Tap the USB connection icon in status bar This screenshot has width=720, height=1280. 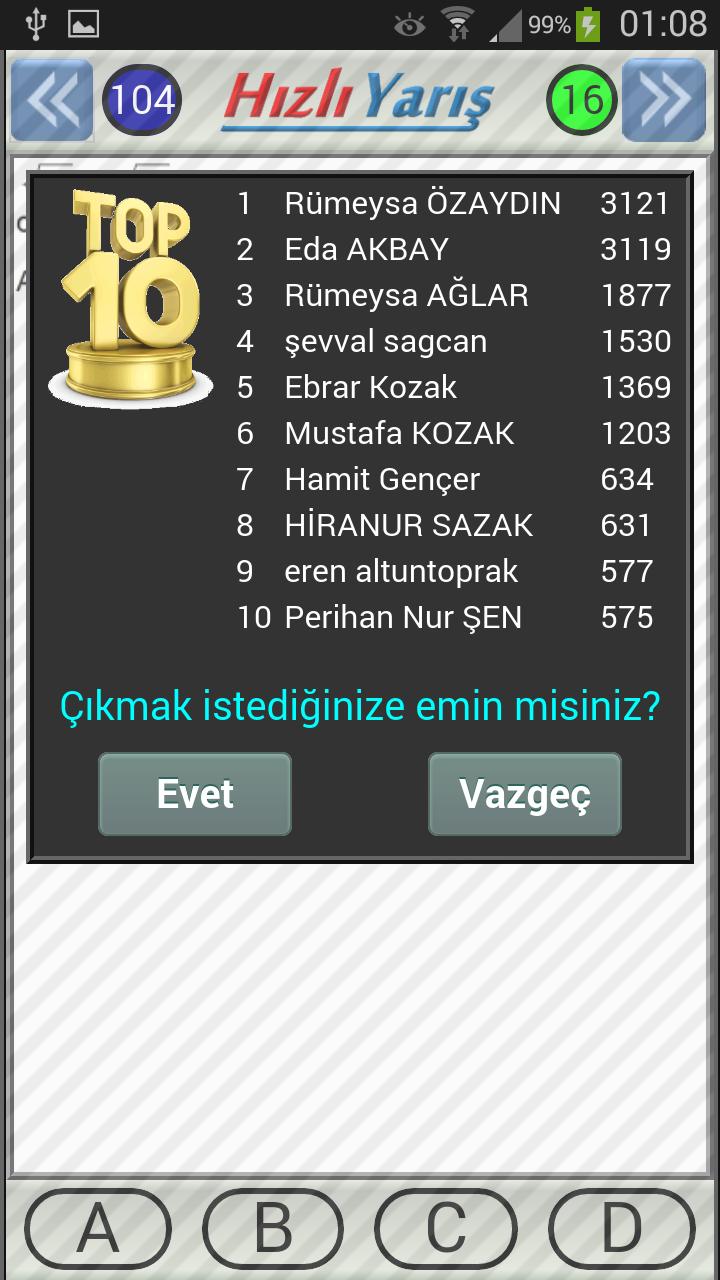(38, 21)
